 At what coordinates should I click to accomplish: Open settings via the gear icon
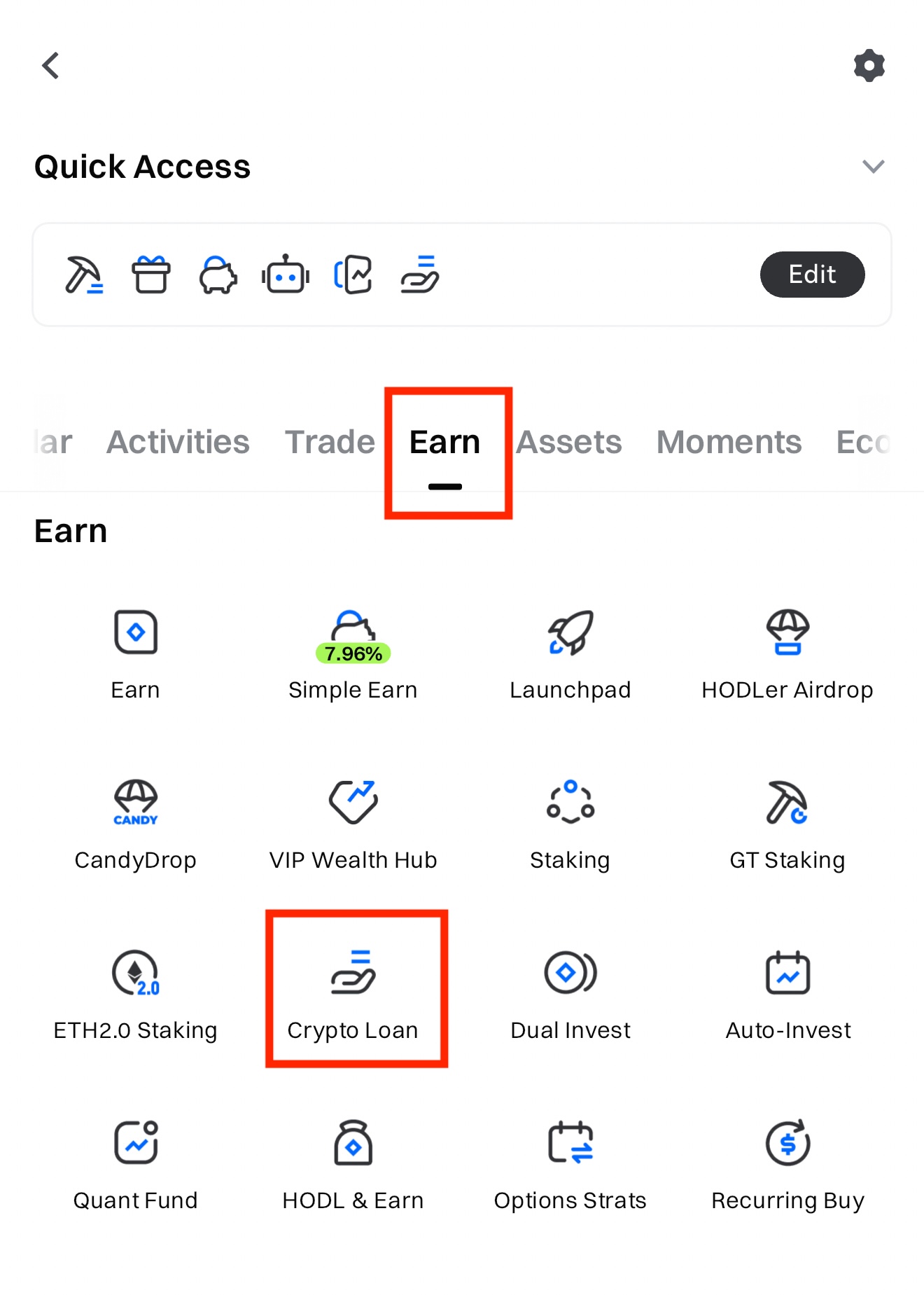tap(869, 66)
